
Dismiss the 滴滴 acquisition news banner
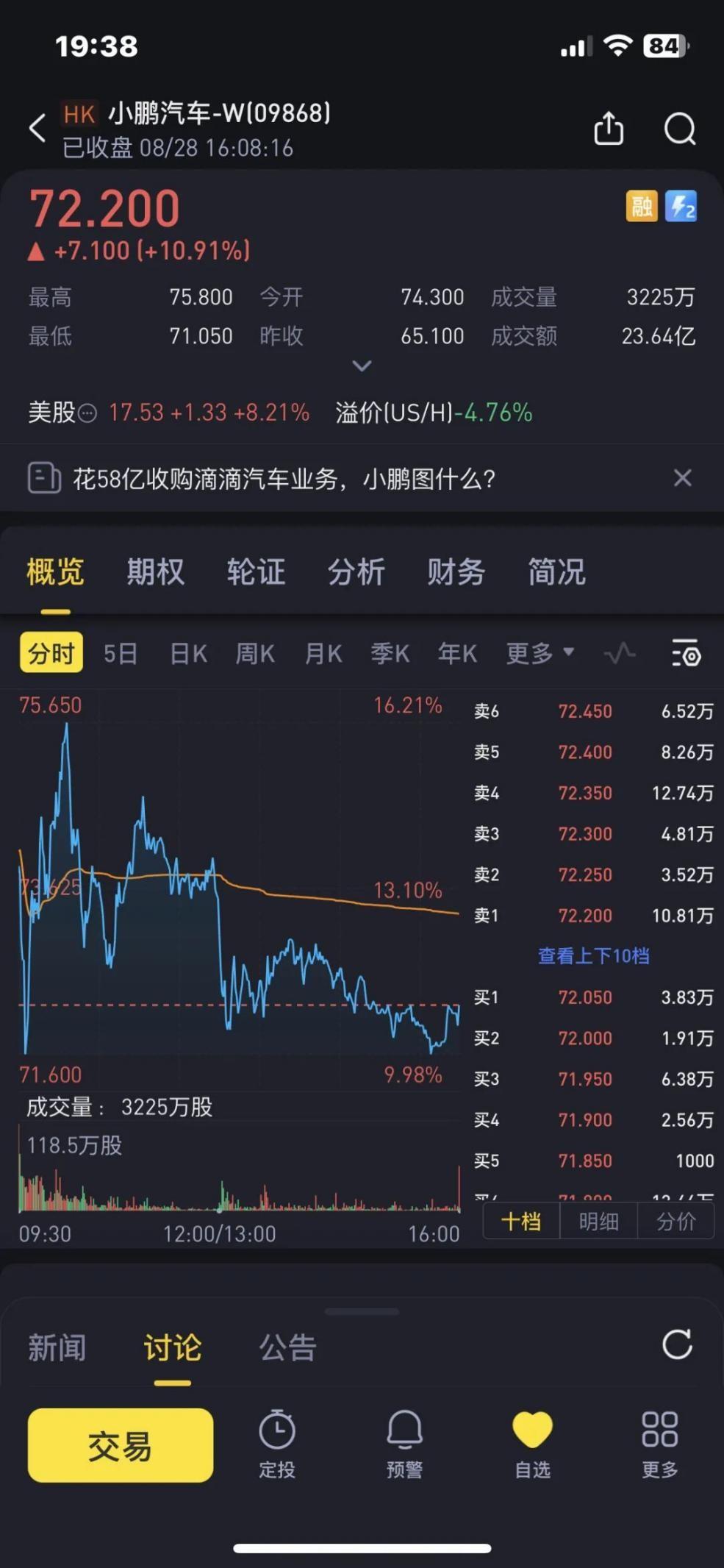682,478
